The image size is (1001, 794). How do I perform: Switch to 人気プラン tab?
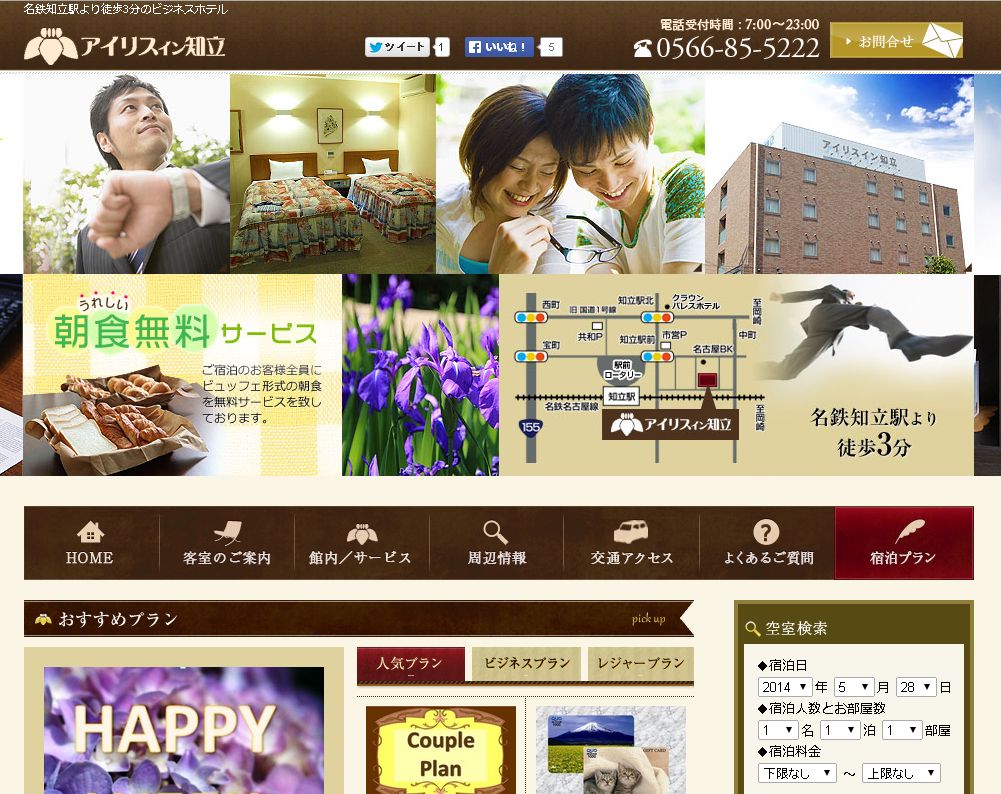pos(410,664)
